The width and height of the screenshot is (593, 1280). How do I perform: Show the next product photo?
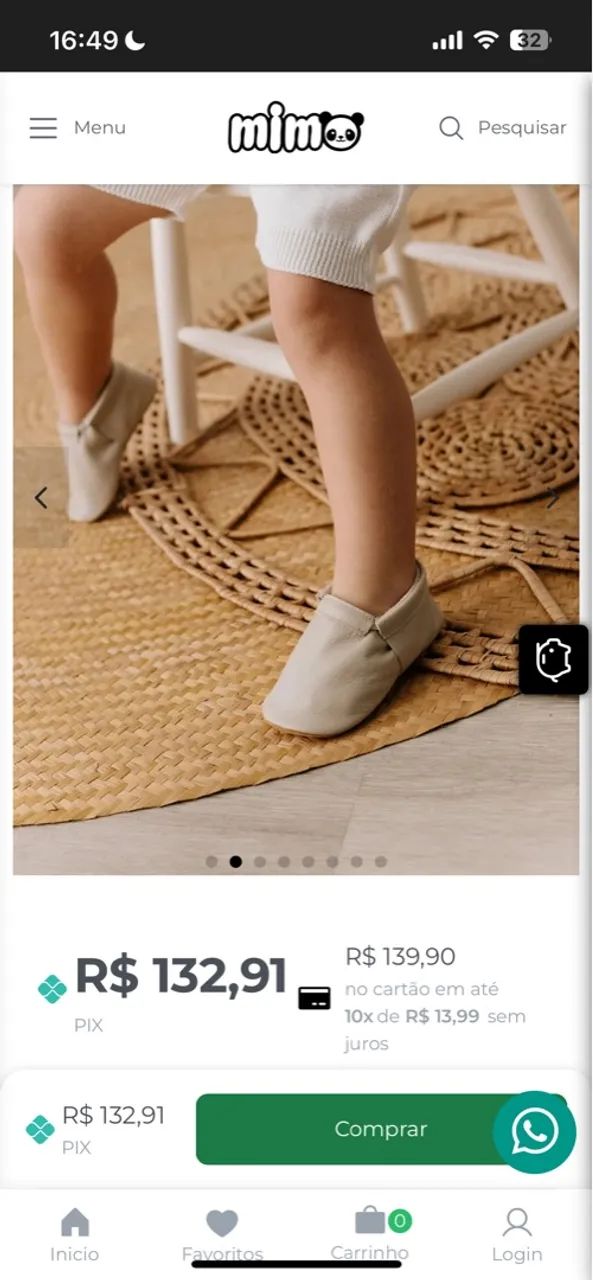[552, 497]
